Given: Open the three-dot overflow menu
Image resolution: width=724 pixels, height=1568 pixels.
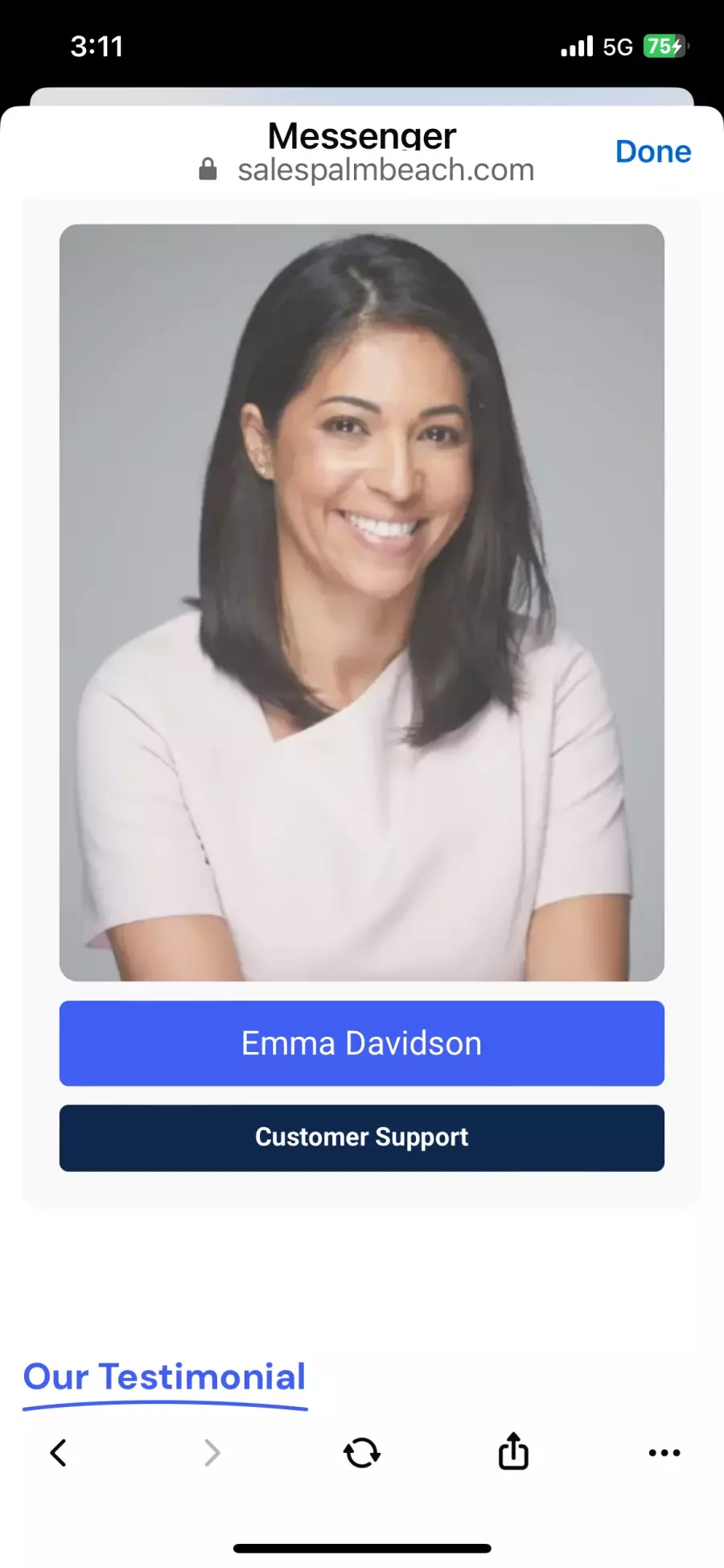Looking at the screenshot, I should 664,1452.
